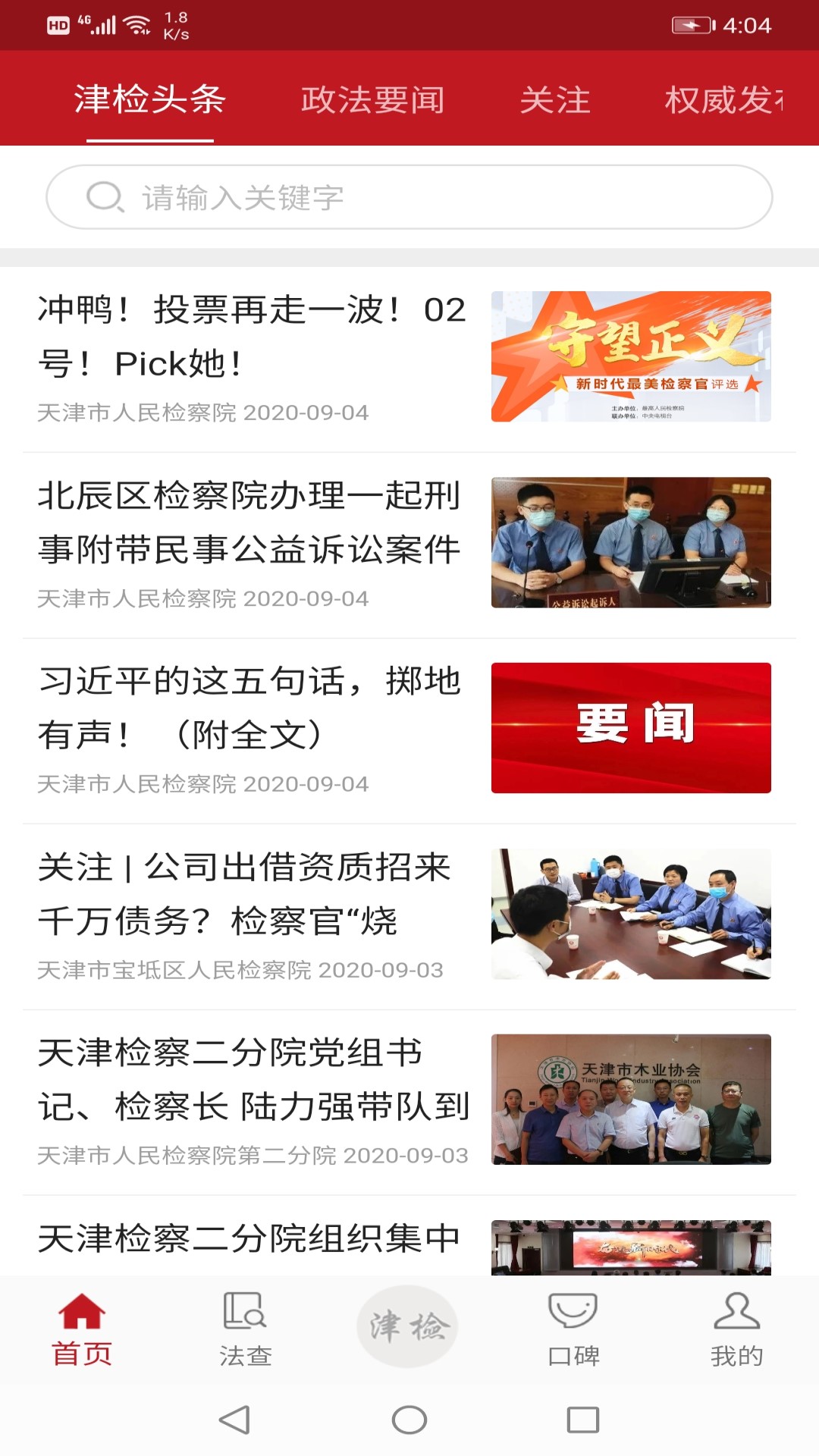Switch to the 津检头条 tab
The height and width of the screenshot is (1456, 819).
(x=149, y=99)
